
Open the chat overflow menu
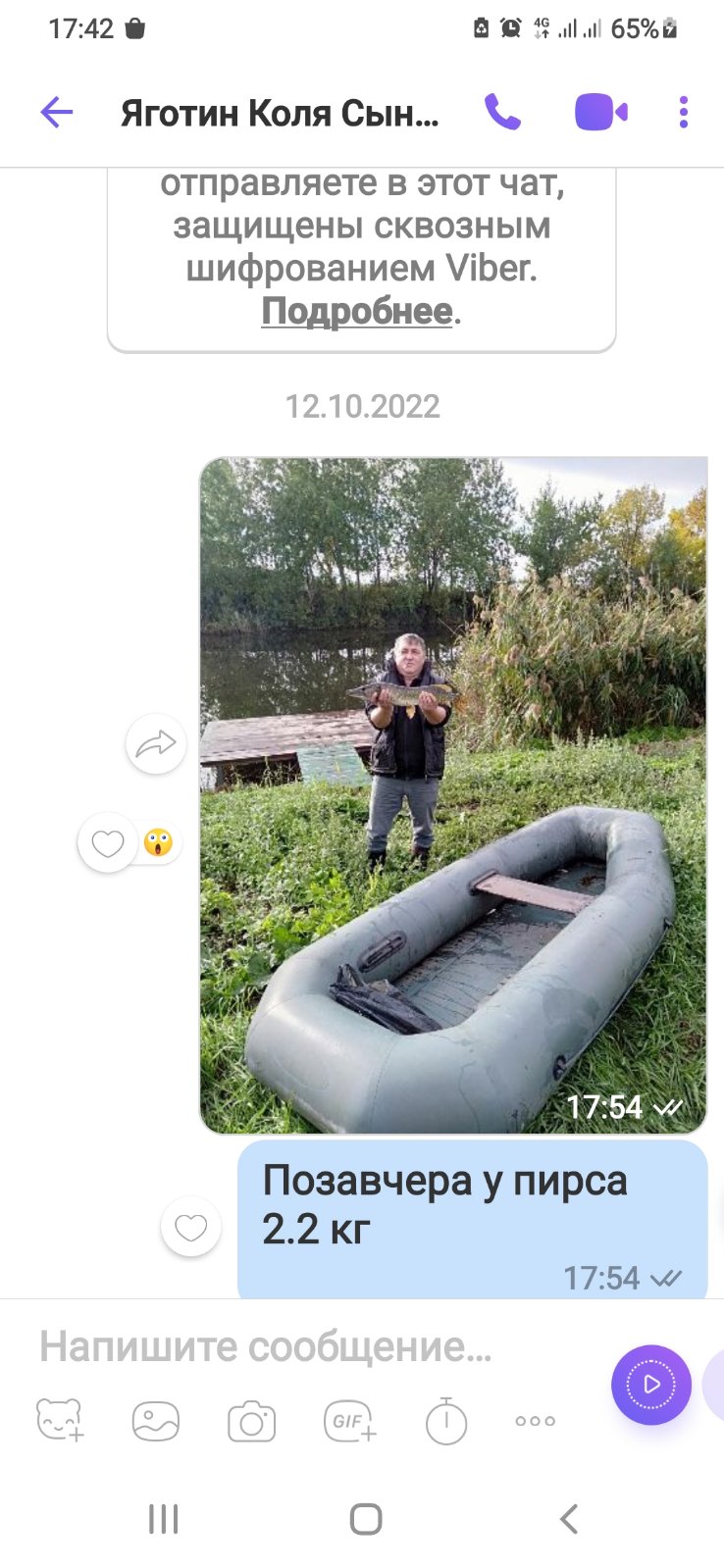[684, 113]
